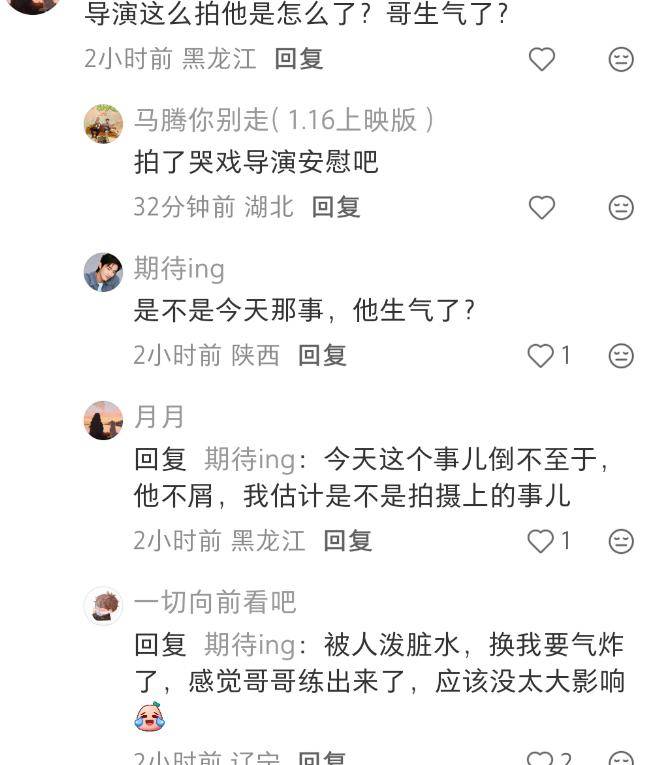Like 月月's comment
Image resolution: width=669 pixels, height=765 pixels.
(541, 541)
